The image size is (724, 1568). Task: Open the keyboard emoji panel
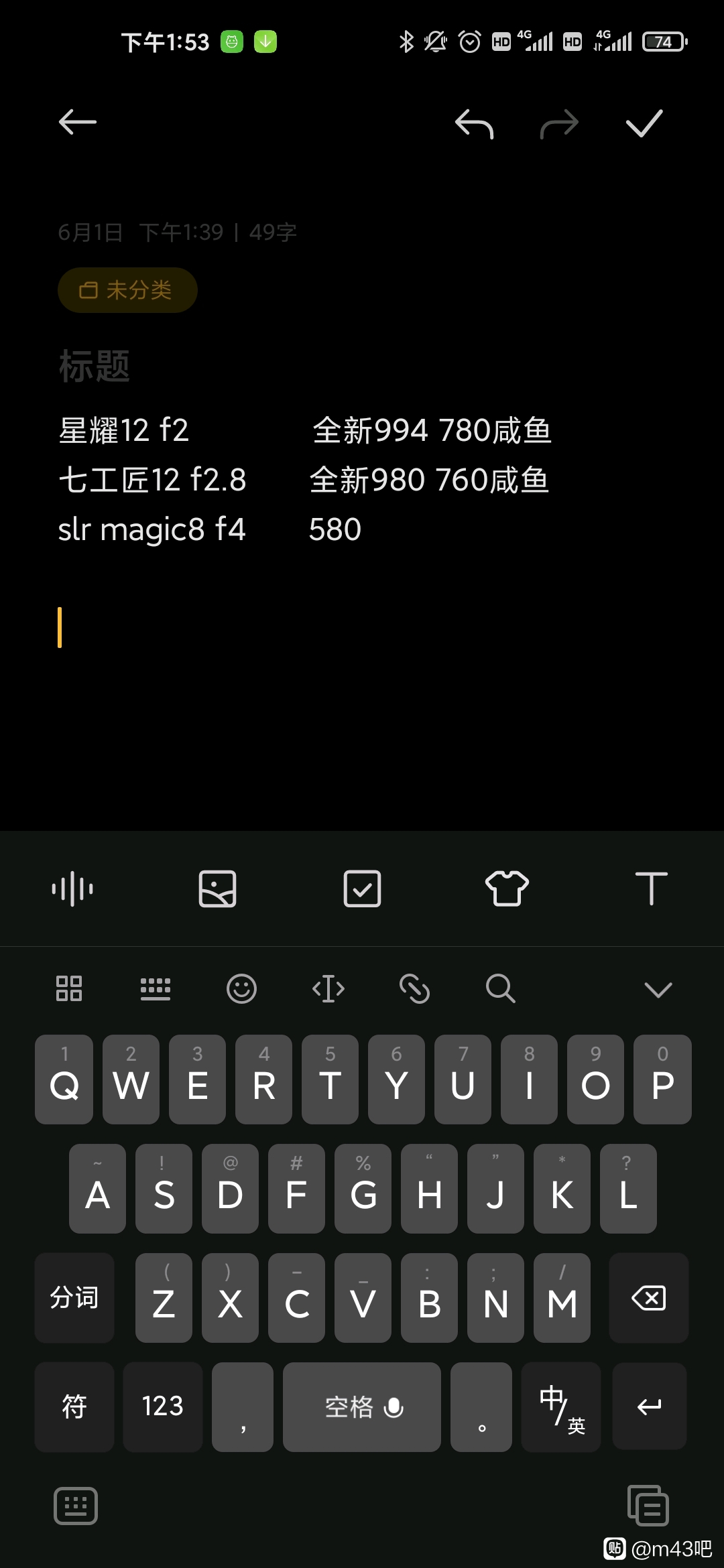coord(241,988)
